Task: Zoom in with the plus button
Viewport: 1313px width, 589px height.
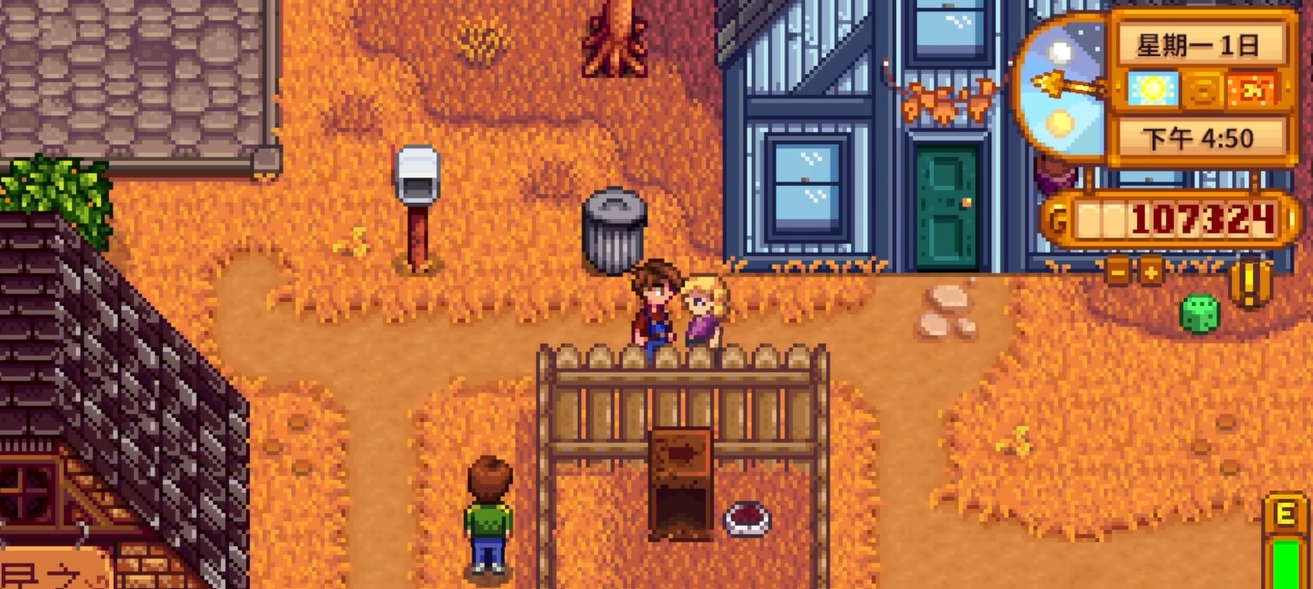Action: (1151, 270)
